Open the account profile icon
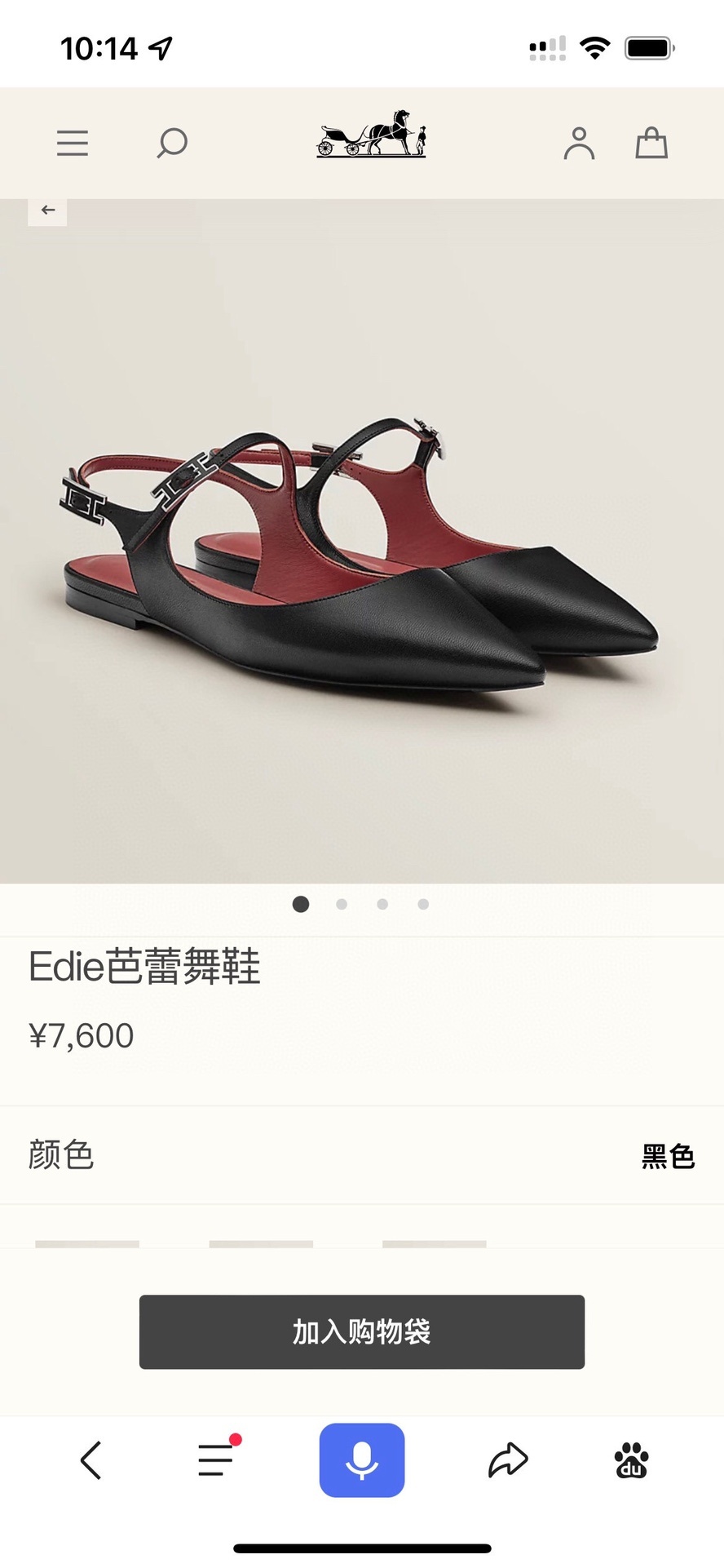Screen dimensions: 724x1568 coord(579,143)
